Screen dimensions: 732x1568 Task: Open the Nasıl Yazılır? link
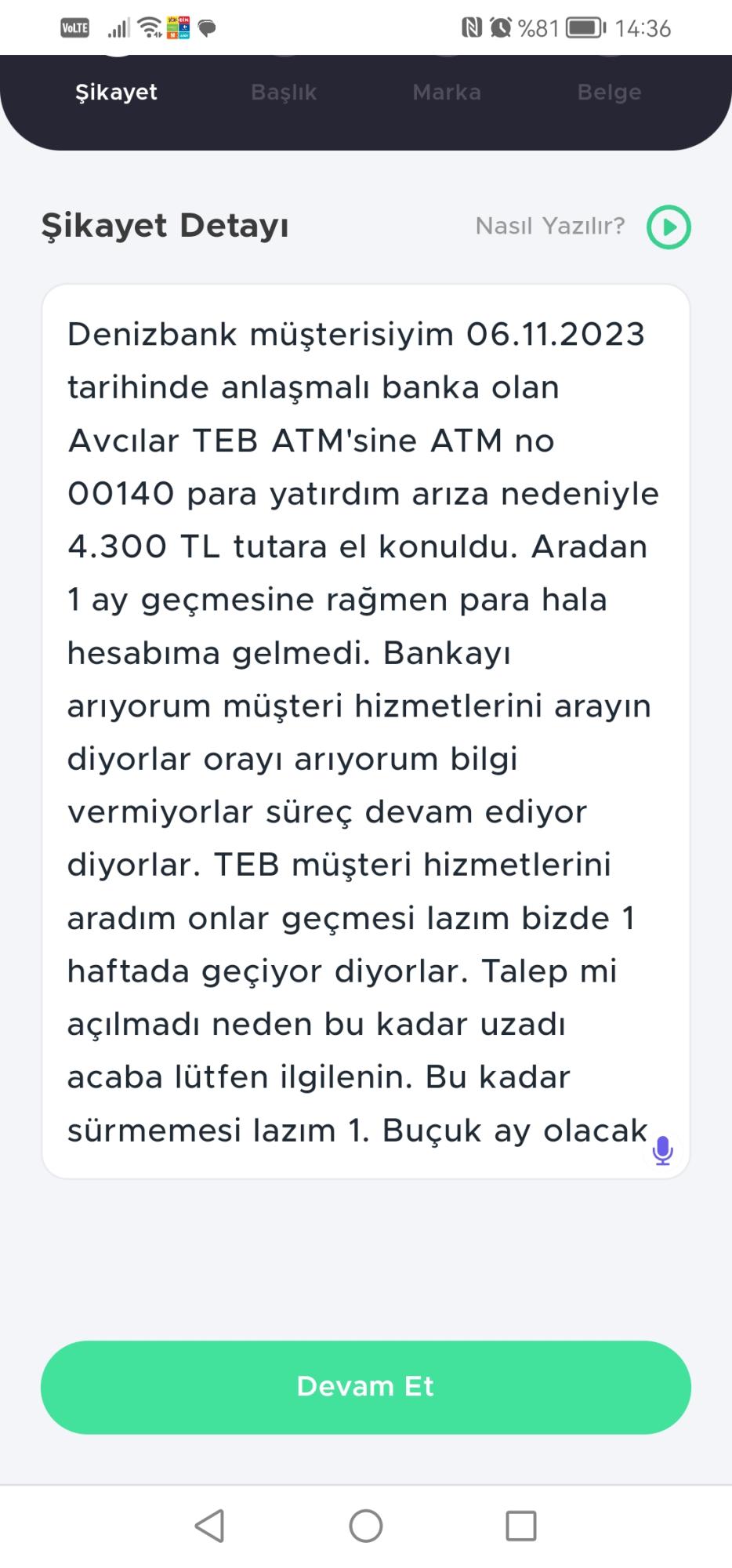(549, 226)
